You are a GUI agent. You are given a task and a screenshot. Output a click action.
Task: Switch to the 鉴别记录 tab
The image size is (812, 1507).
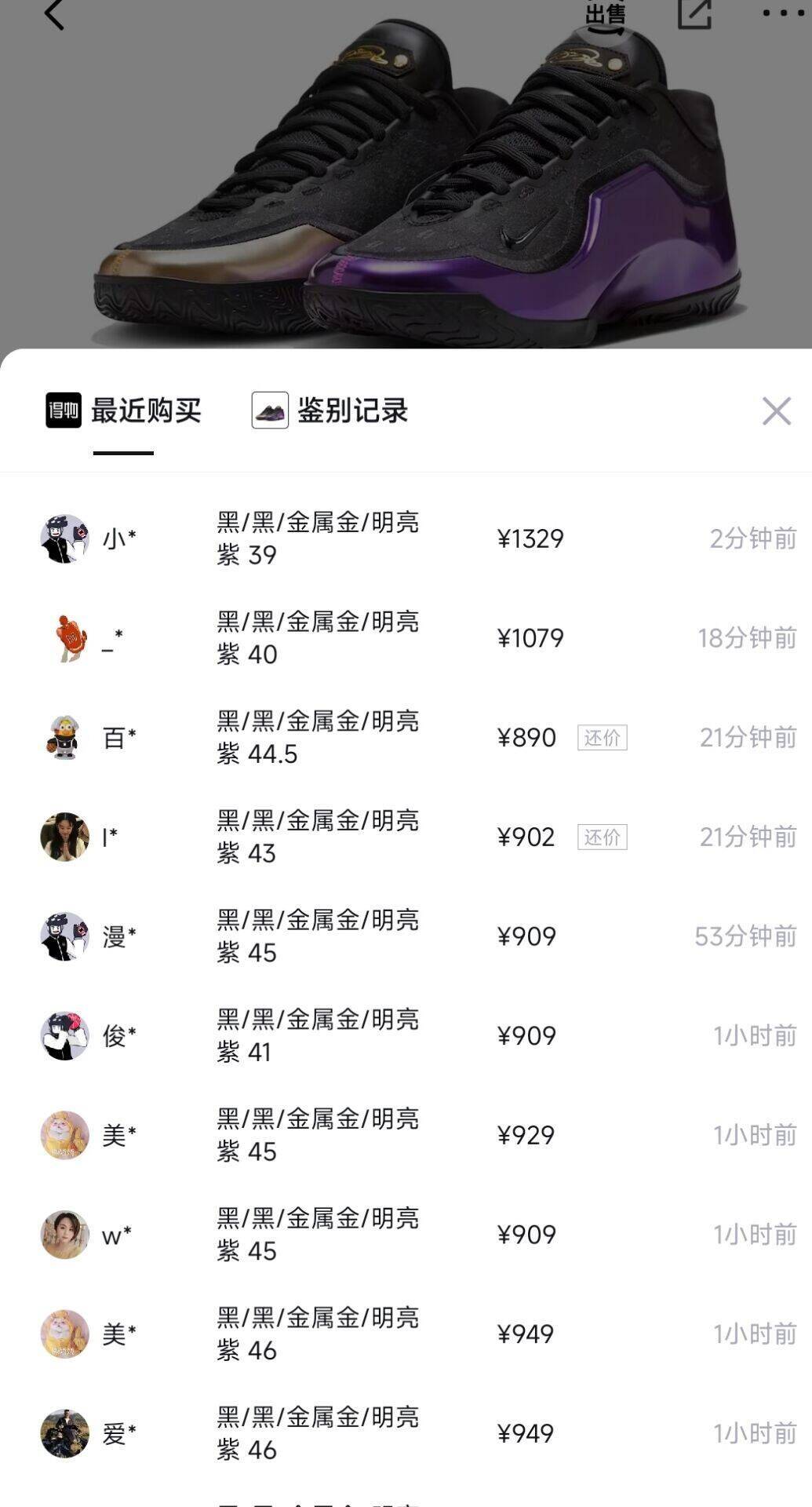click(x=330, y=411)
